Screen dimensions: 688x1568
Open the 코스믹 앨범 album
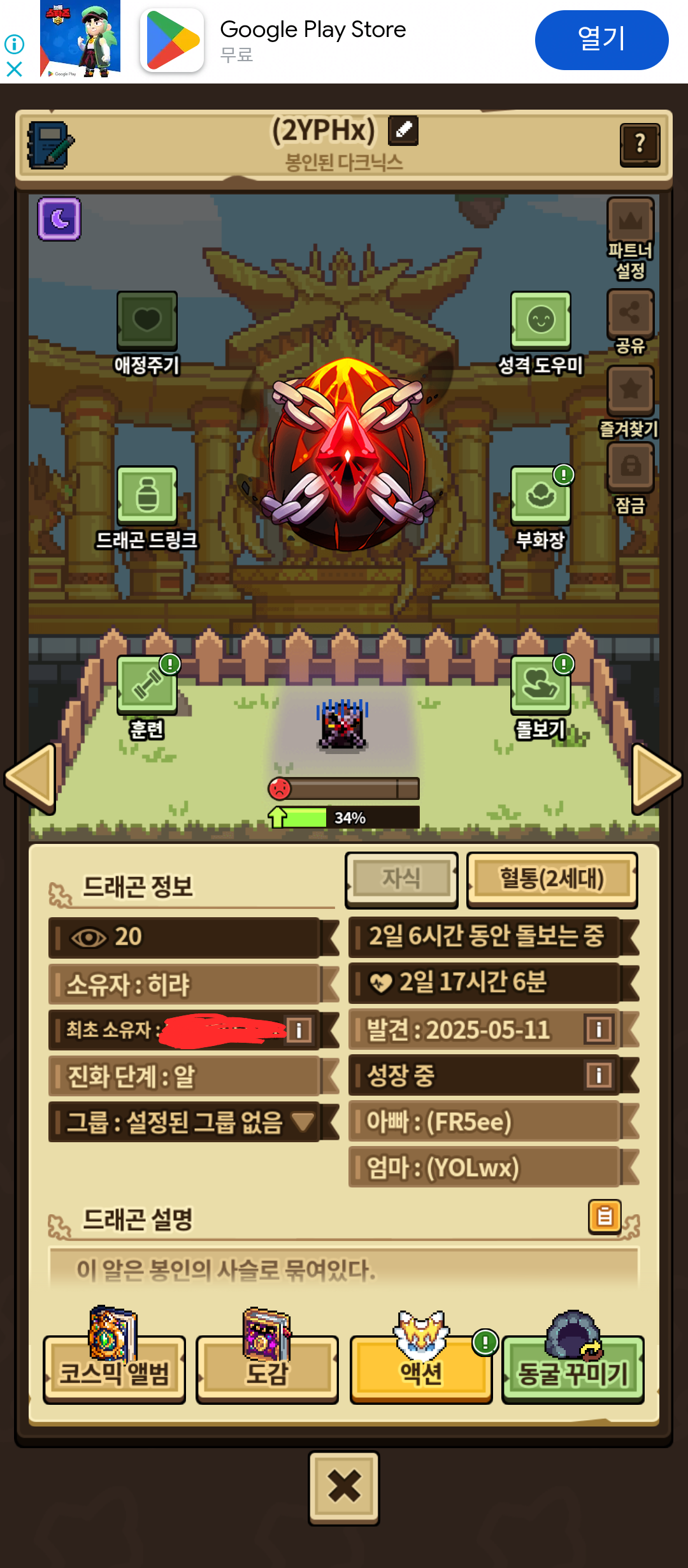point(114,1370)
